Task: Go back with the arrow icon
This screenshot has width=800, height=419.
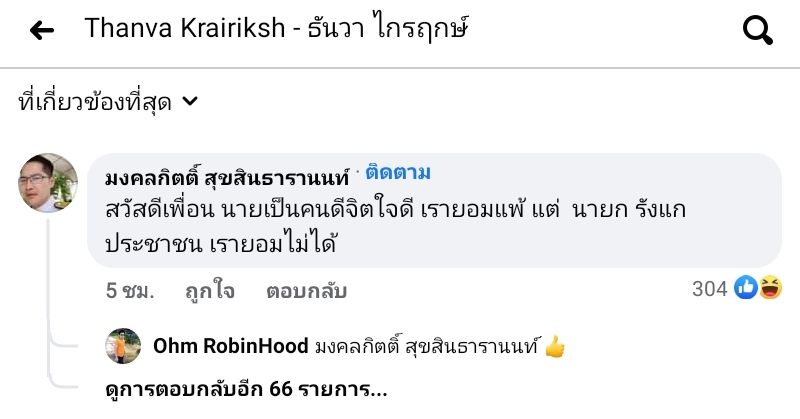Action: click(x=42, y=30)
